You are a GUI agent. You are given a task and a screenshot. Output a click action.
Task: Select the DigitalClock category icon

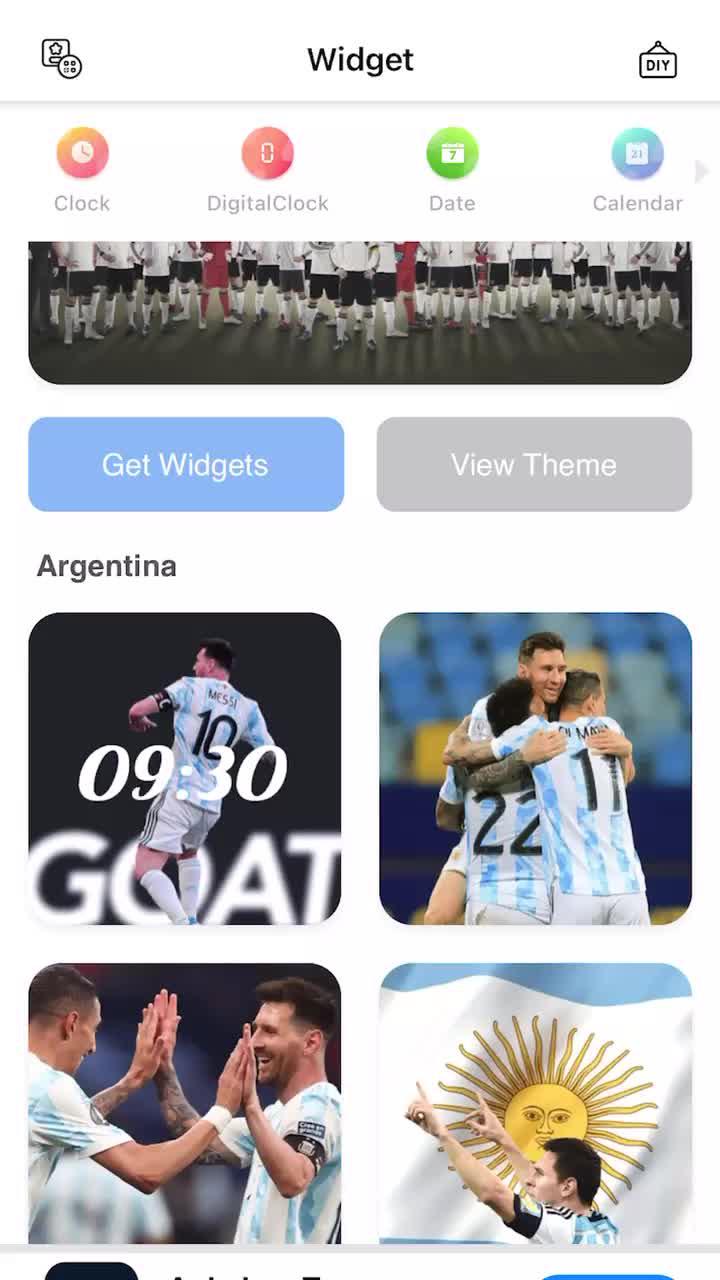pyautogui.click(x=267, y=152)
